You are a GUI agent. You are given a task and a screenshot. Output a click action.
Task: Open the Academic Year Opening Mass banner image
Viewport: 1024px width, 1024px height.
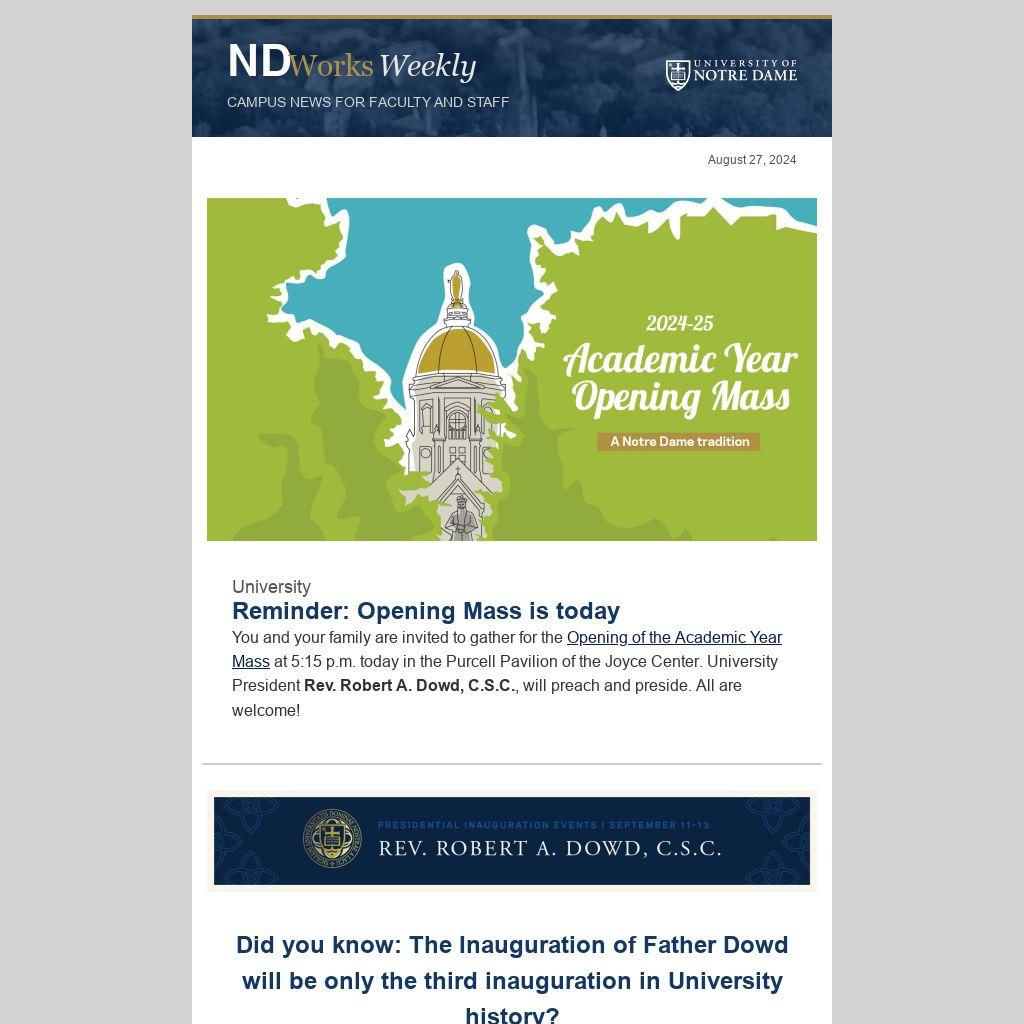[x=511, y=369]
